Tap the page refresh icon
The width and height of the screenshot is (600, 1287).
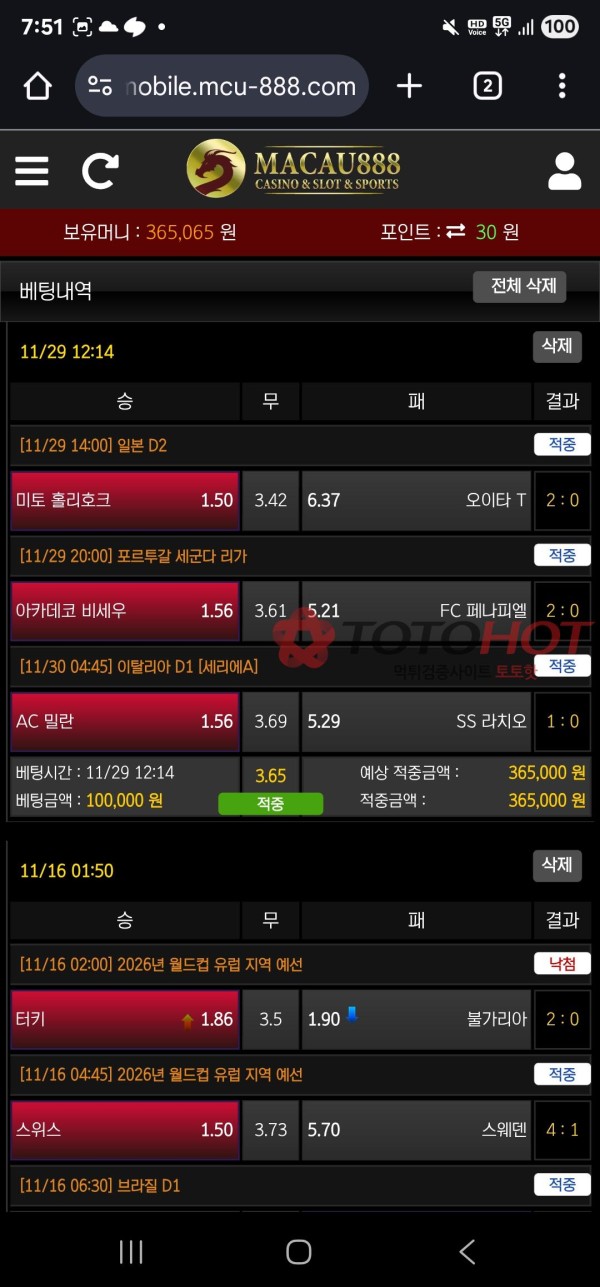tap(100, 170)
